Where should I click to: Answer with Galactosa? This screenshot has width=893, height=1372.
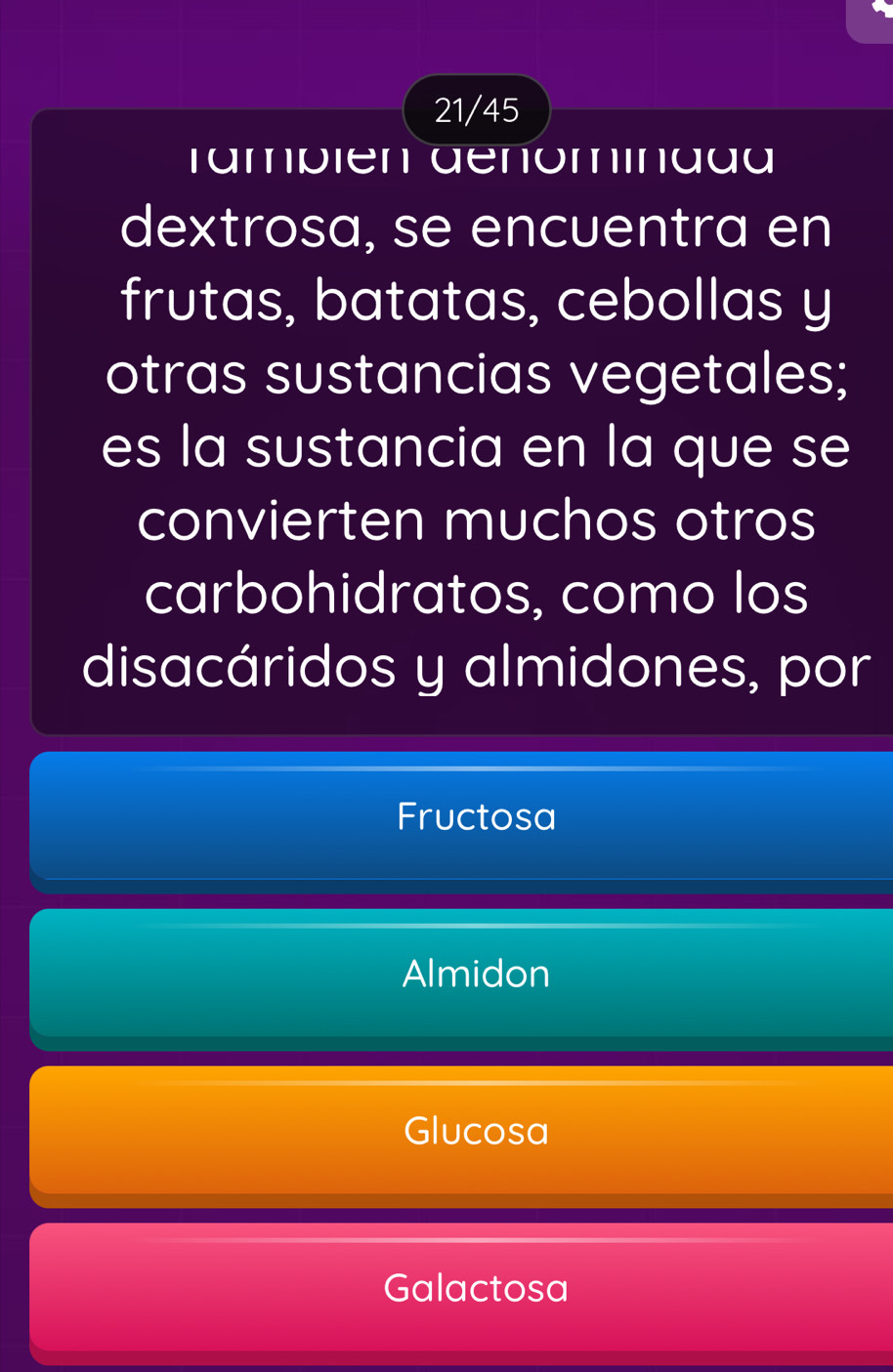click(x=476, y=1288)
